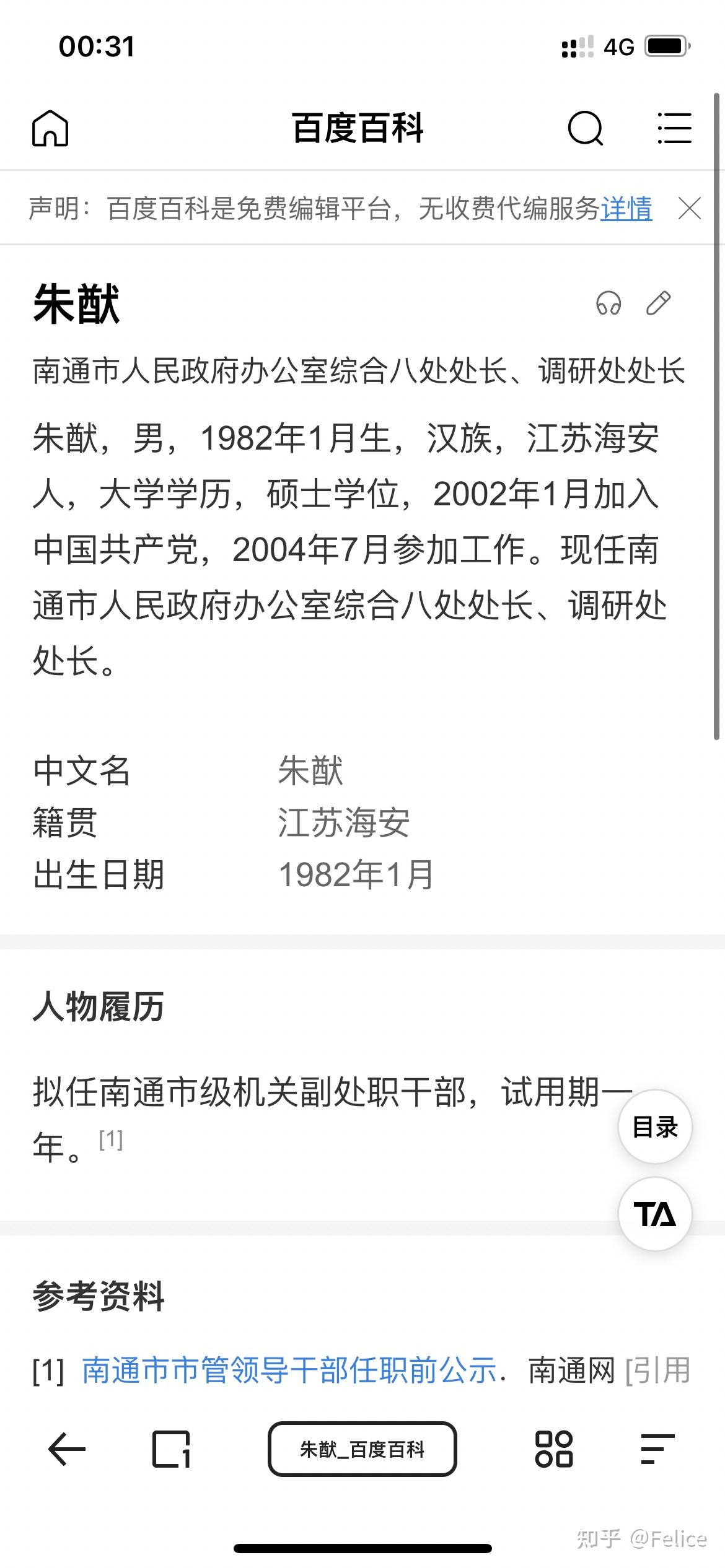Open the 详情 link in the notice
Viewport: 725px width, 1568px height.
click(626, 209)
